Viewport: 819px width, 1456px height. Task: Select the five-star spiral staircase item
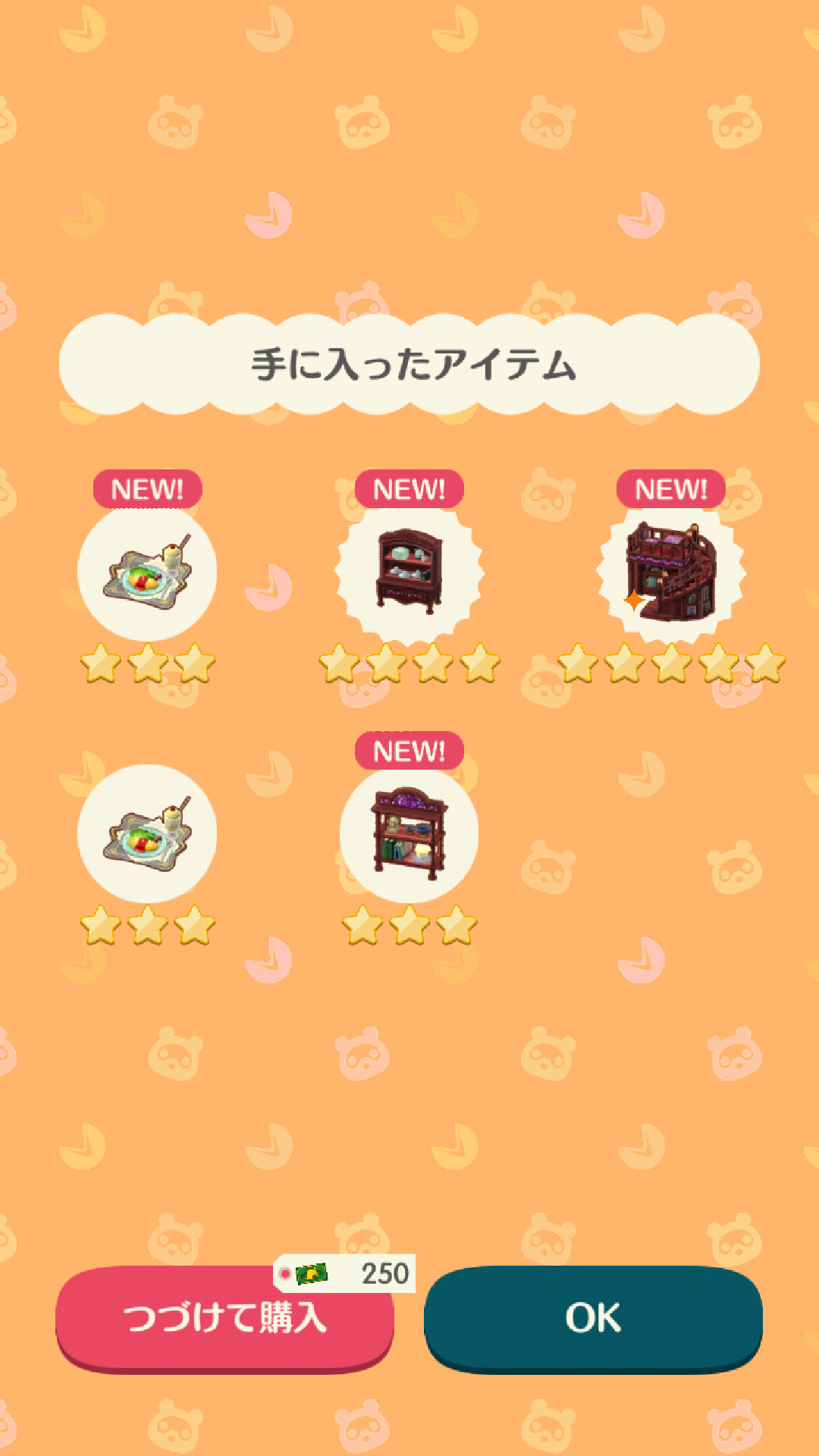click(x=671, y=571)
